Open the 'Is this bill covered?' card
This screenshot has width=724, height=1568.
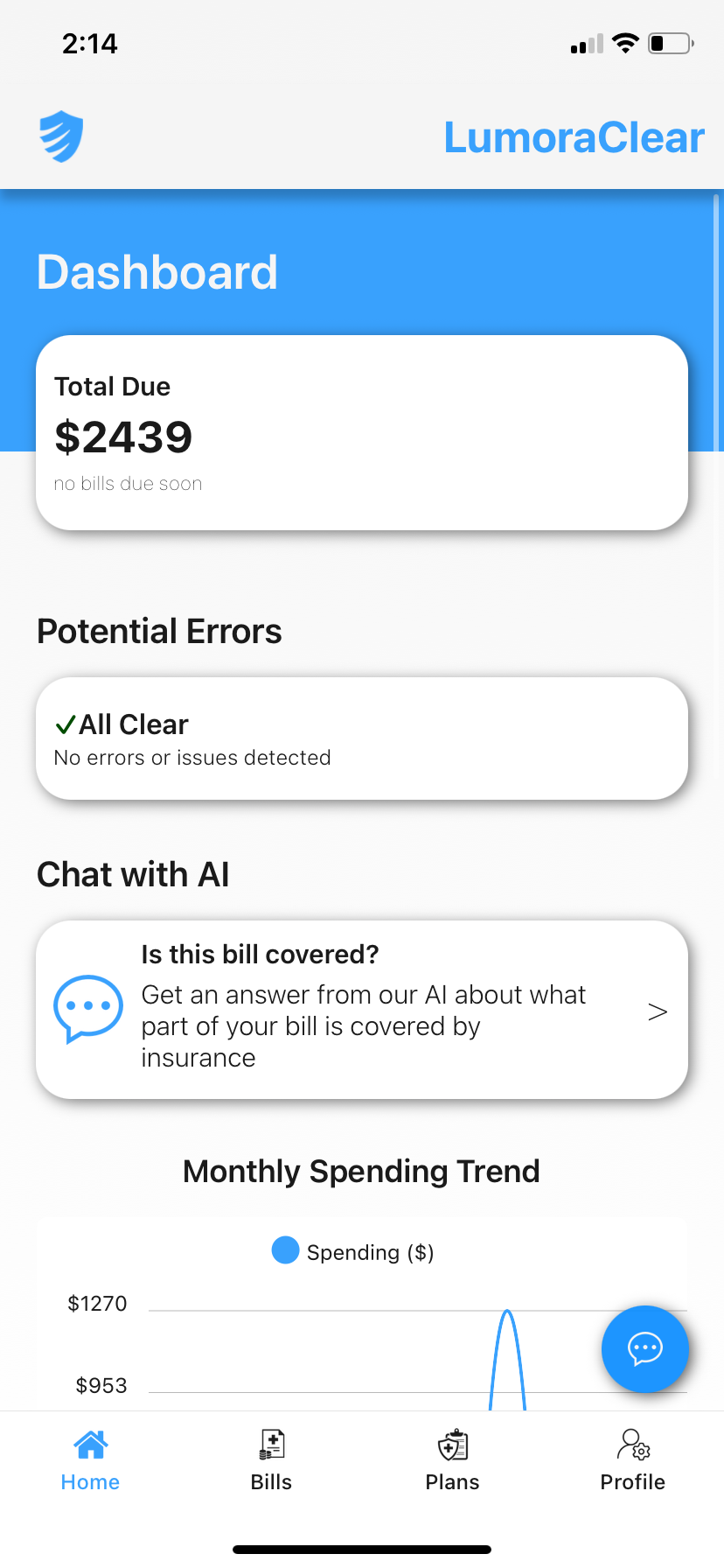click(x=362, y=1009)
